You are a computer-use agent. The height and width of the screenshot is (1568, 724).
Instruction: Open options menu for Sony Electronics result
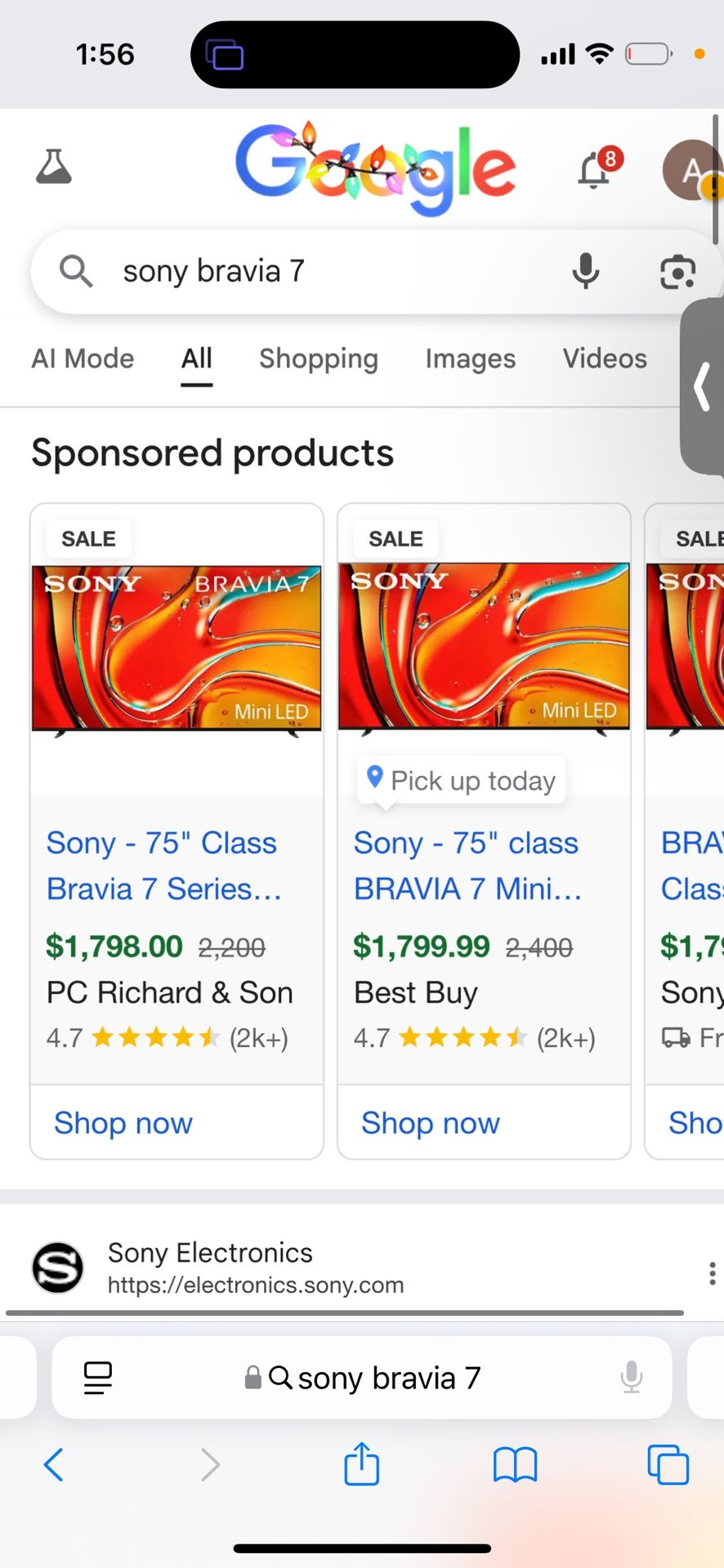tap(710, 1273)
